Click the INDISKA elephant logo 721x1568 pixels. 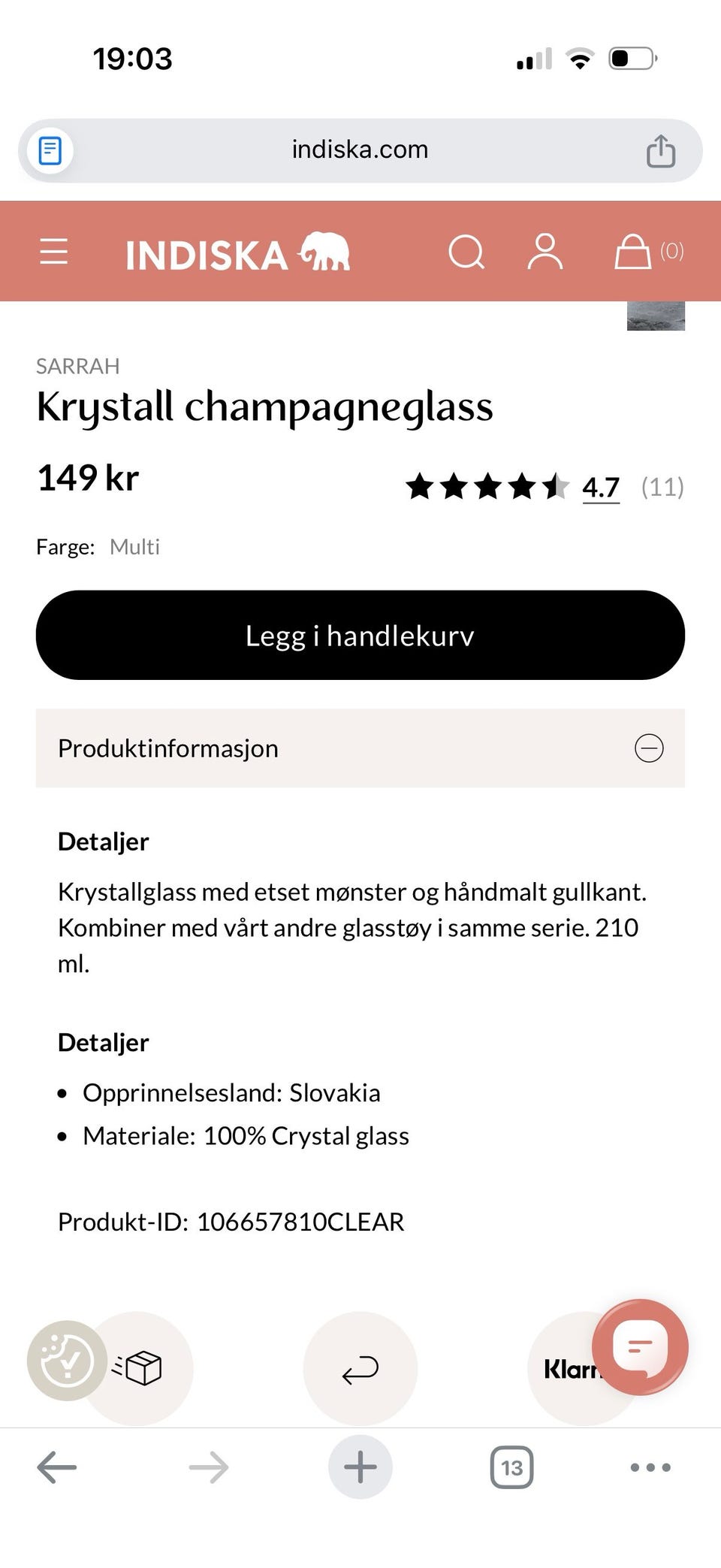(x=326, y=252)
